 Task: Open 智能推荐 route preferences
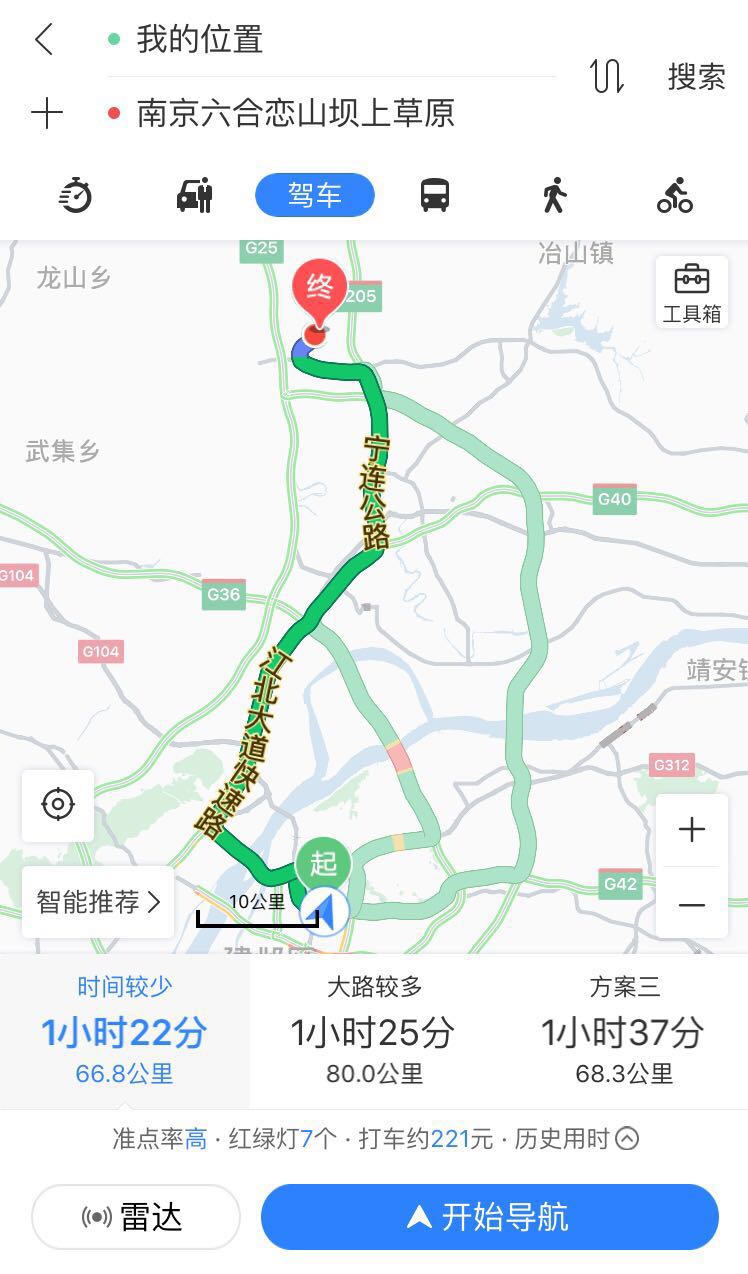click(x=98, y=902)
